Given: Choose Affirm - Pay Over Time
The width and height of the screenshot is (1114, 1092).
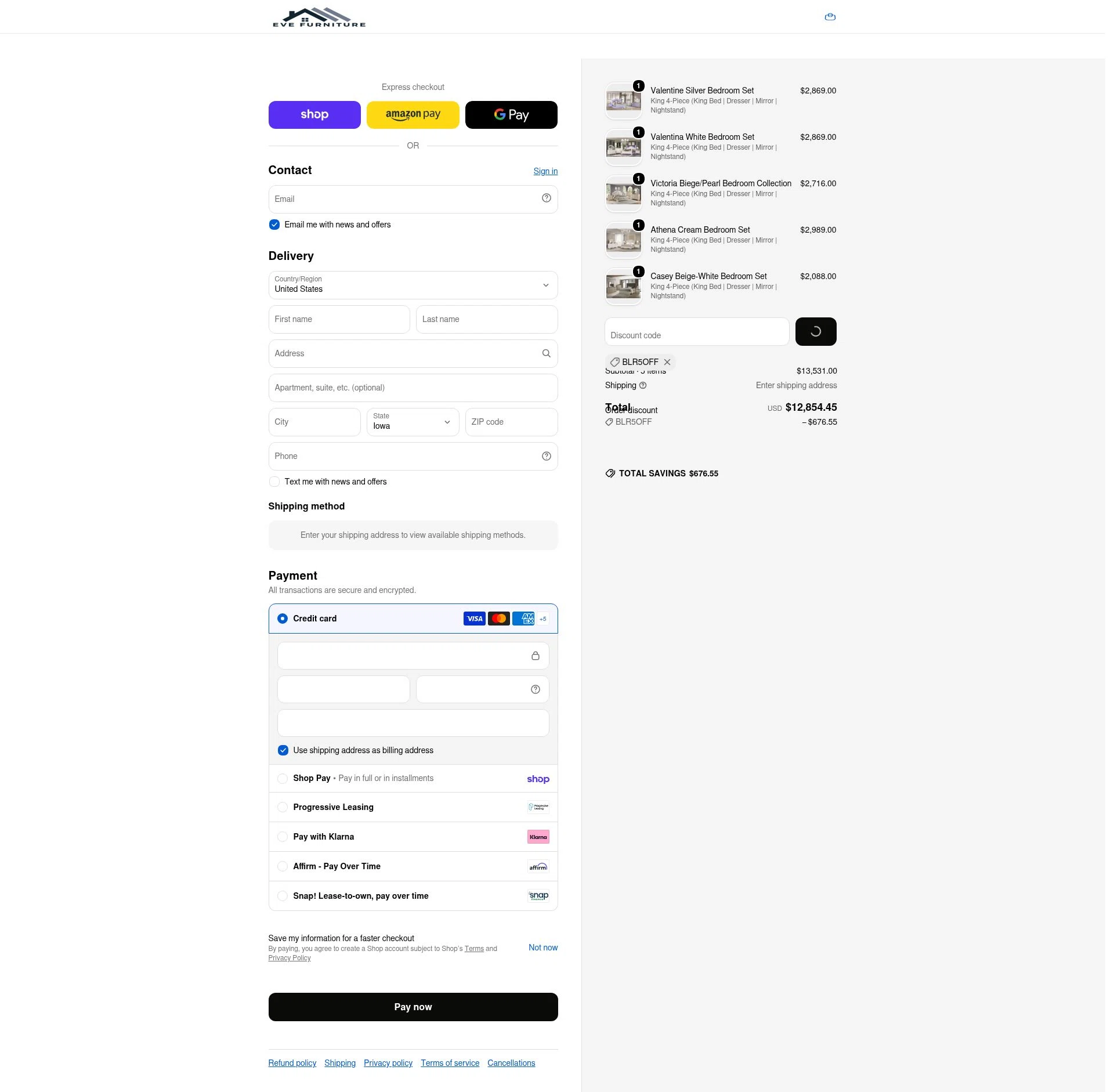Looking at the screenshot, I should (x=413, y=866).
